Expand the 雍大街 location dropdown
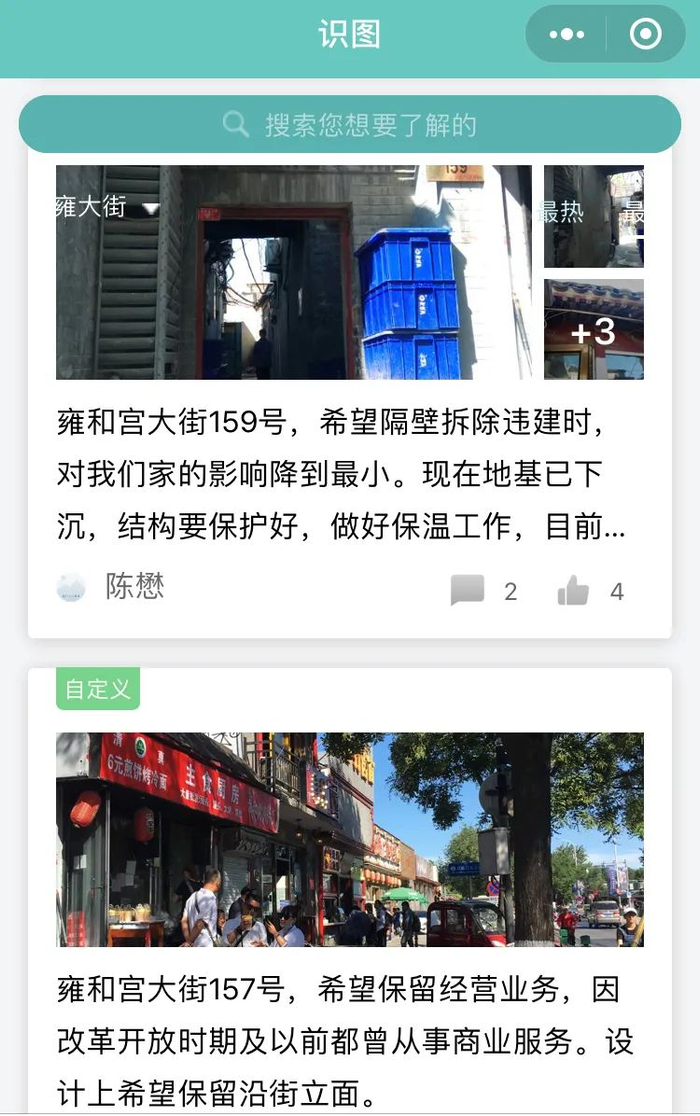Image resolution: width=700 pixels, height=1116 pixels. pos(107,207)
